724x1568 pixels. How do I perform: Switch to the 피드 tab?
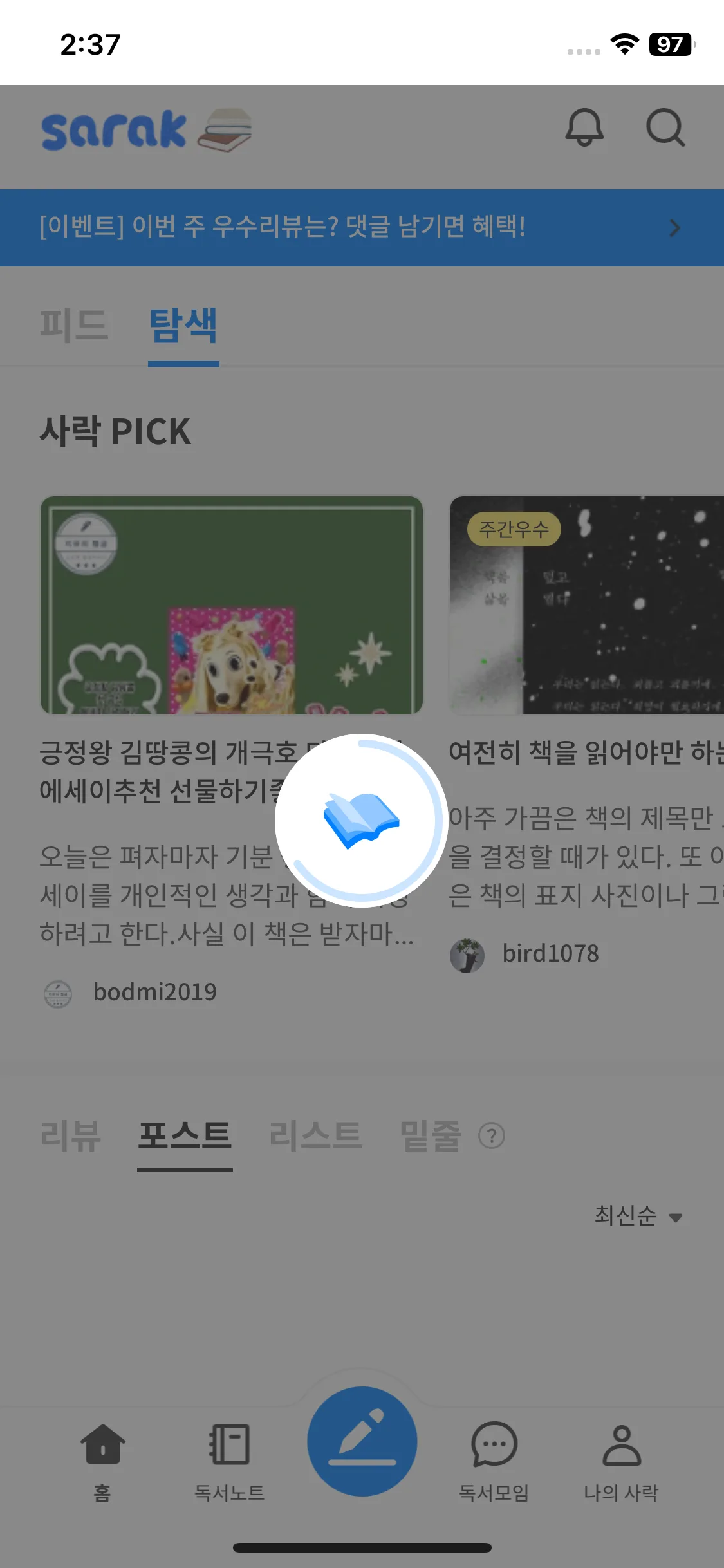(x=73, y=325)
